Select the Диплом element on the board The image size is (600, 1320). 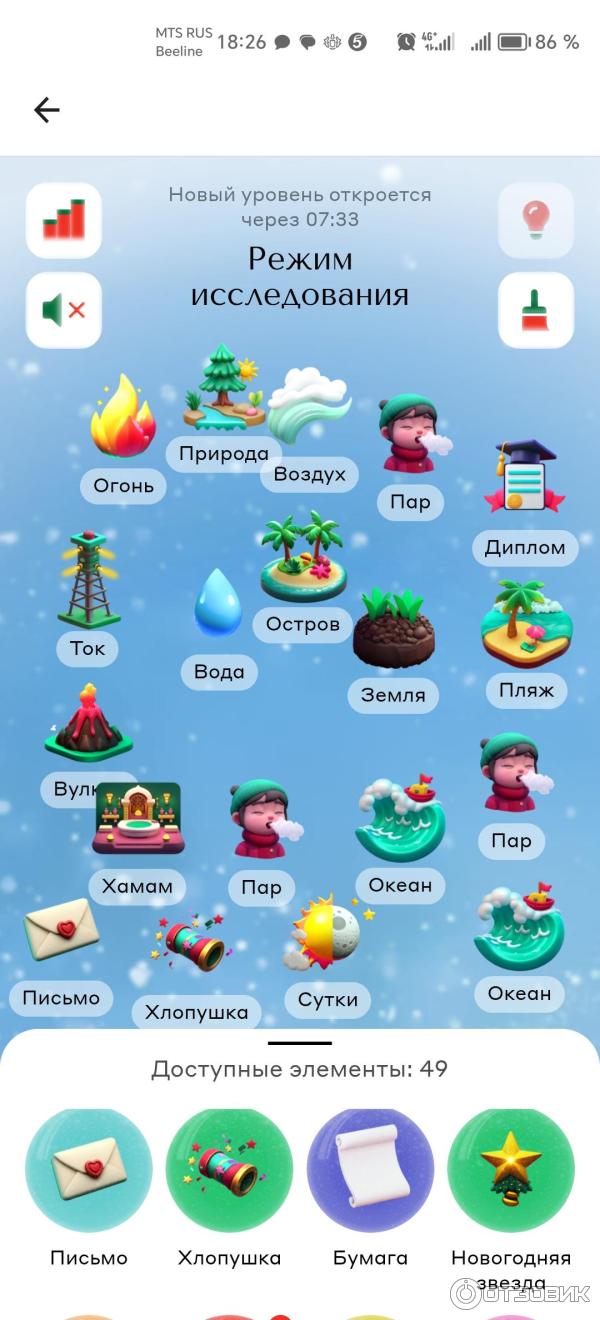[x=525, y=482]
